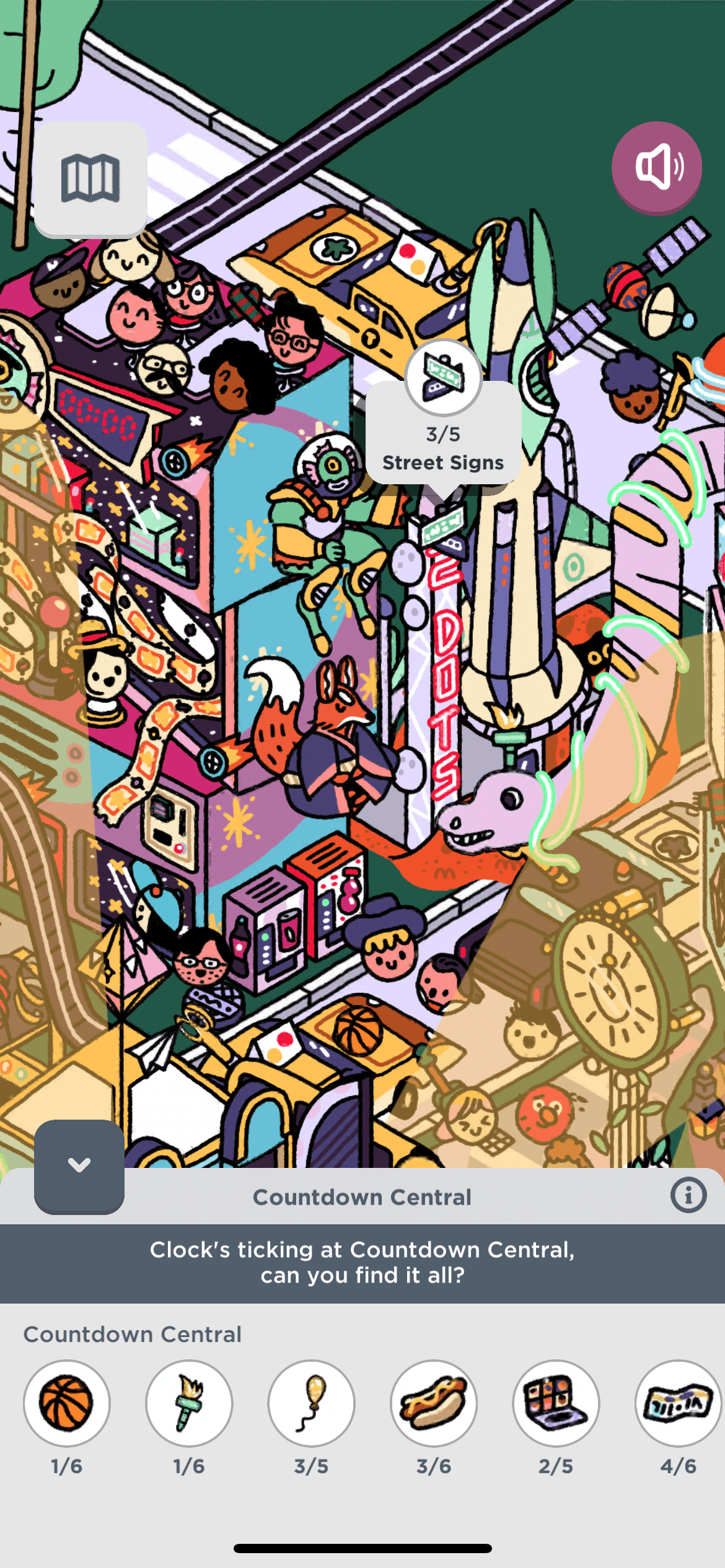This screenshot has width=725, height=1568.
Task: Select the basketball item tracker
Action: pos(66,1403)
